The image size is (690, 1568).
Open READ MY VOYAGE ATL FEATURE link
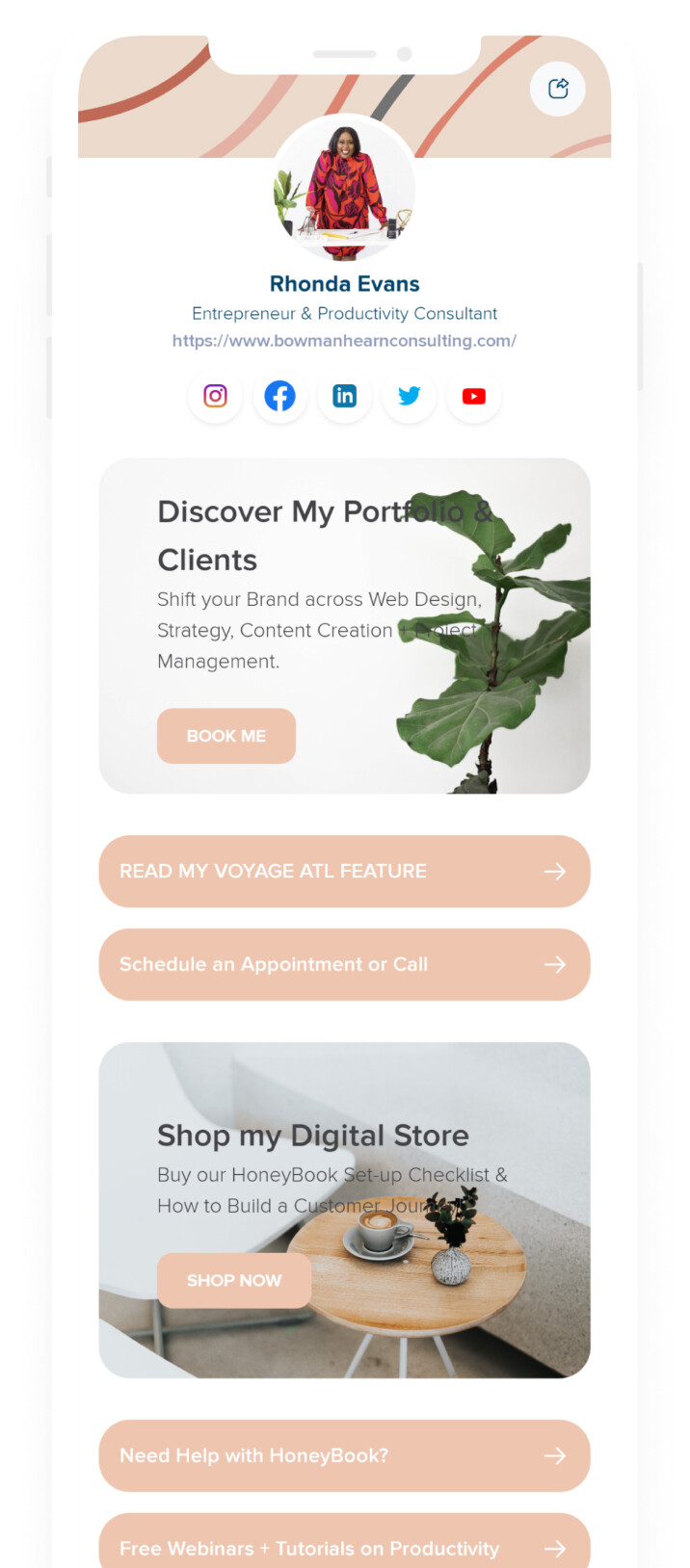click(344, 871)
